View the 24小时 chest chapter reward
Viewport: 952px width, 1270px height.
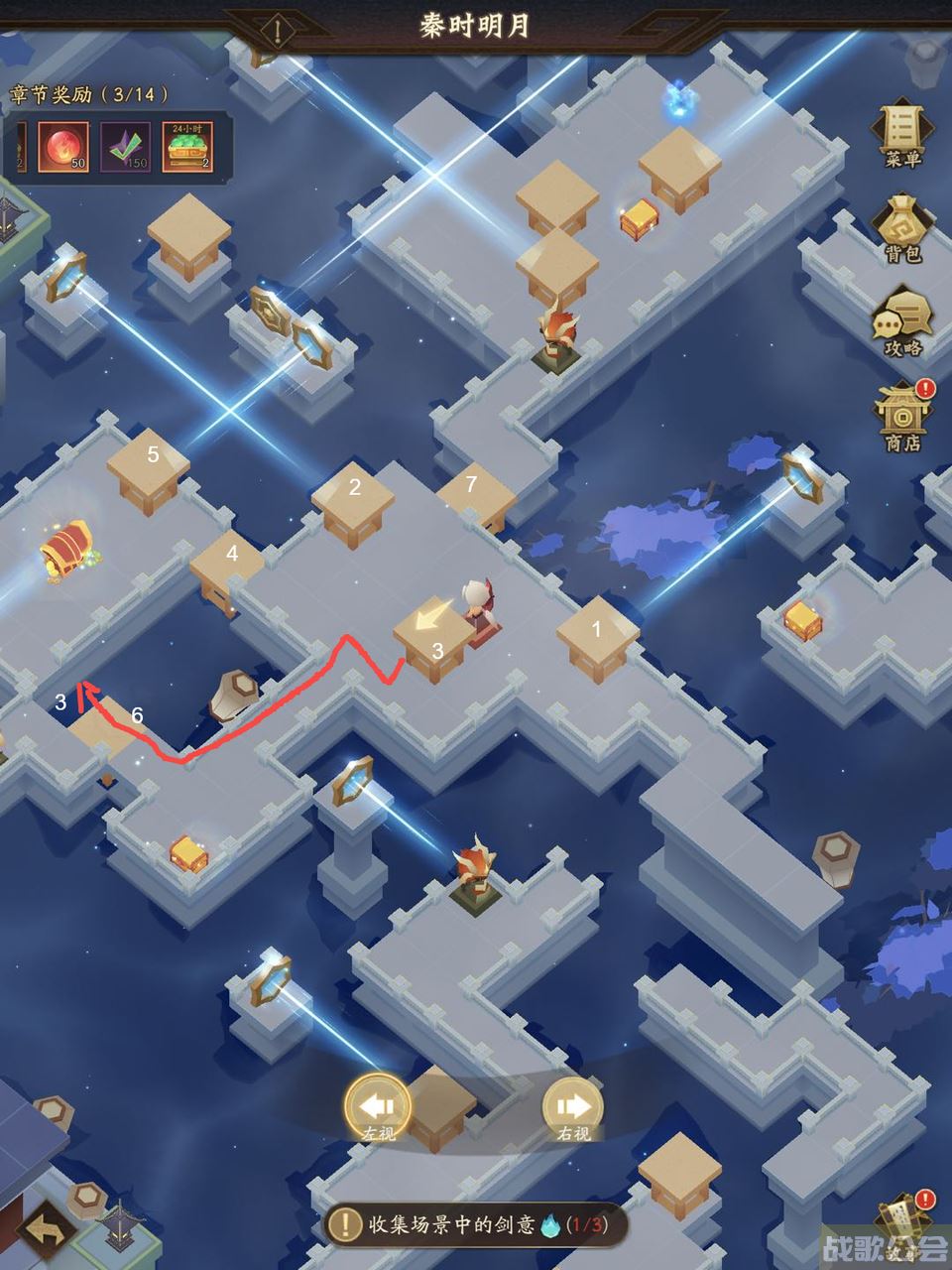pos(187,147)
